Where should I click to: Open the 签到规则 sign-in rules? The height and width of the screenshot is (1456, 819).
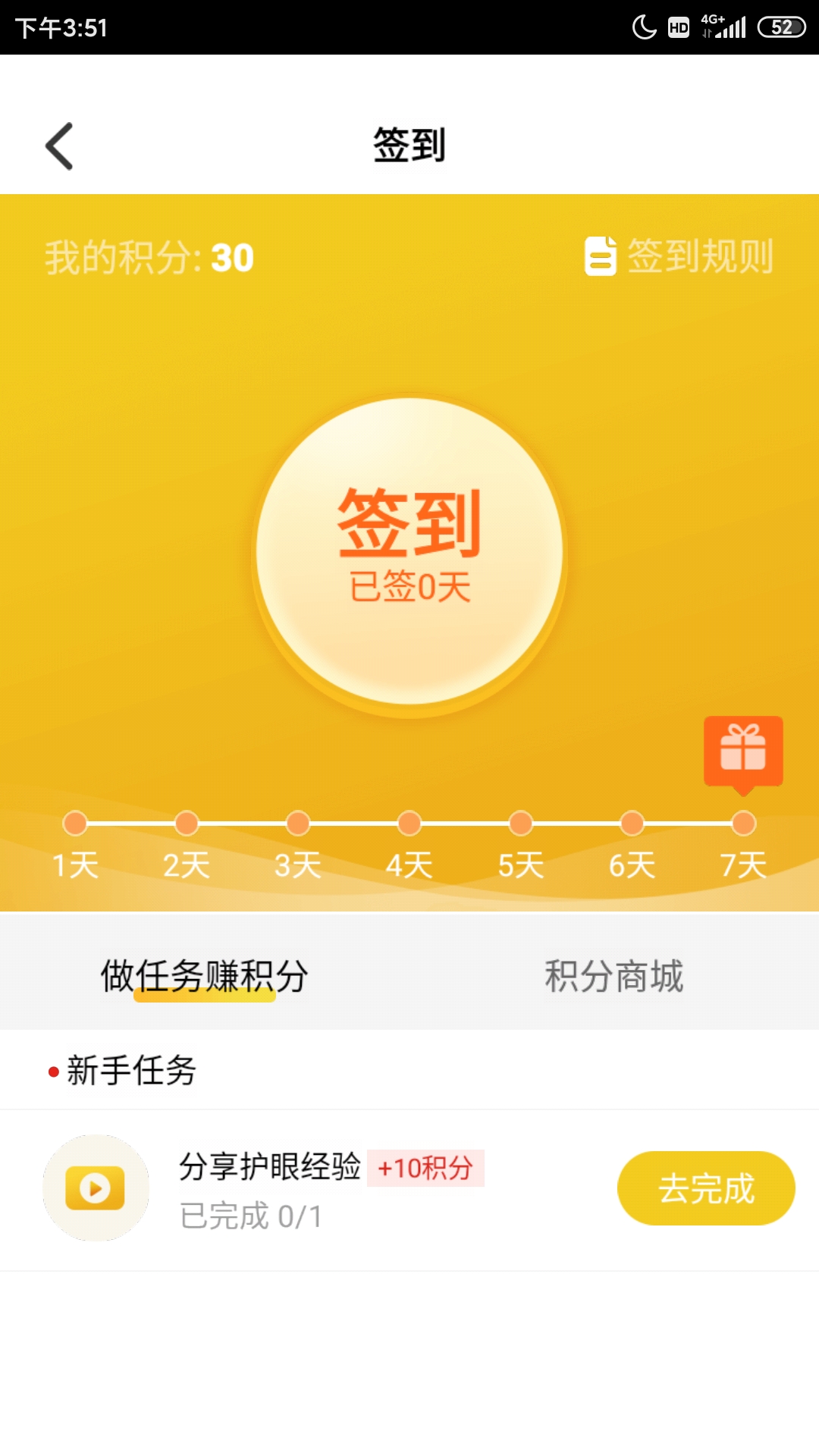(x=679, y=256)
